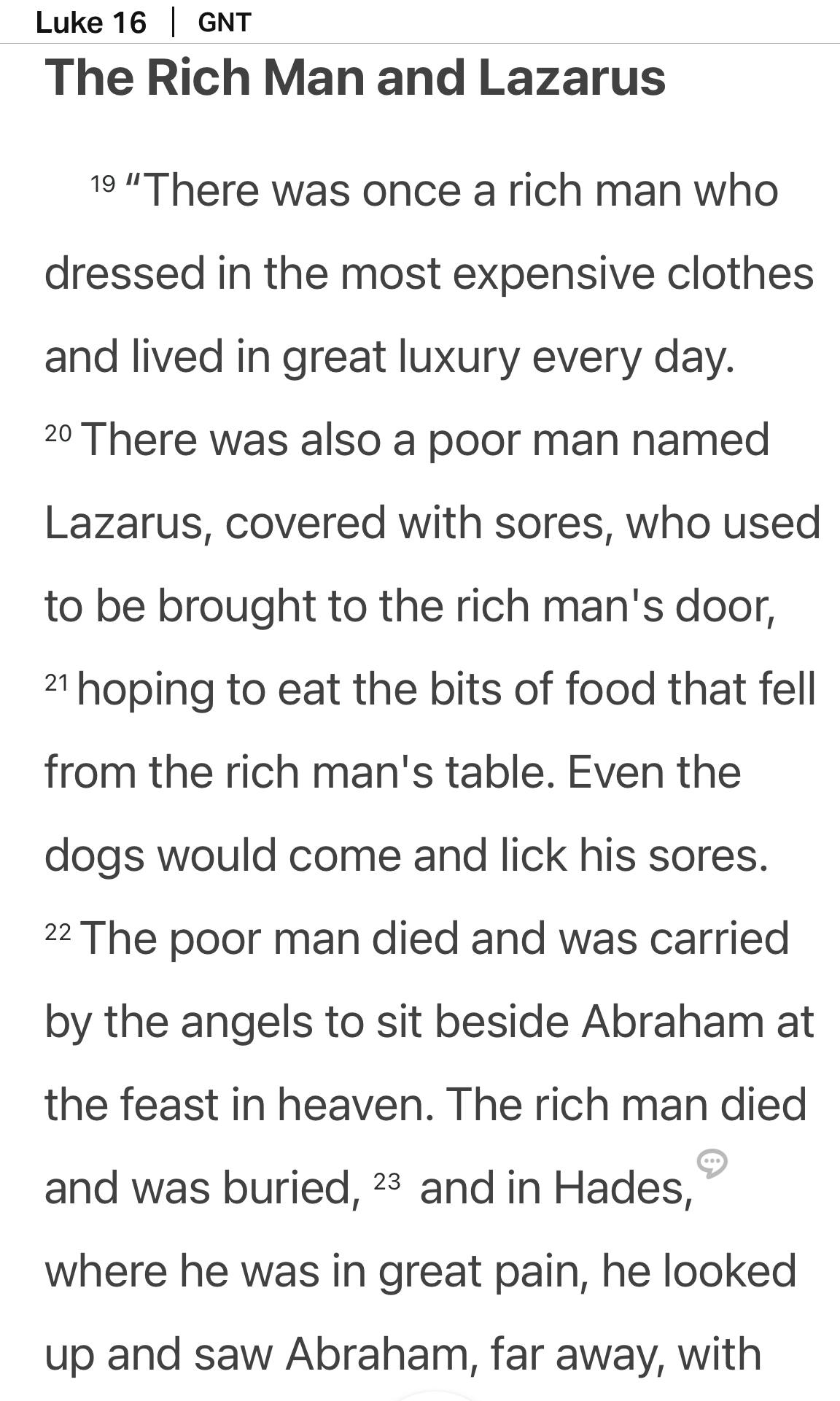Change the GNT Bible version
The height and width of the screenshot is (1401, 840).
click(225, 23)
